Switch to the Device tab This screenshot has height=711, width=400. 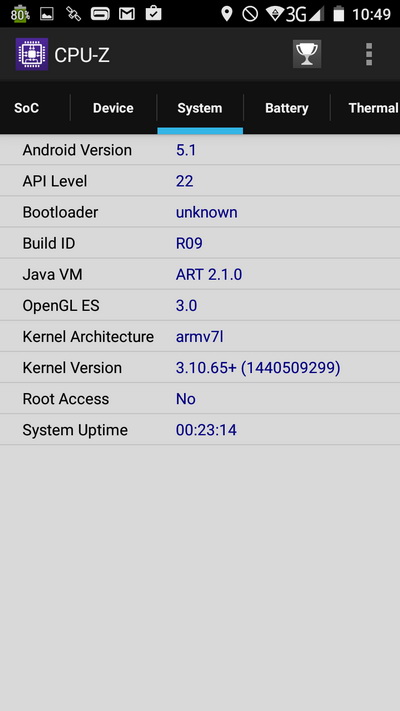(113, 108)
